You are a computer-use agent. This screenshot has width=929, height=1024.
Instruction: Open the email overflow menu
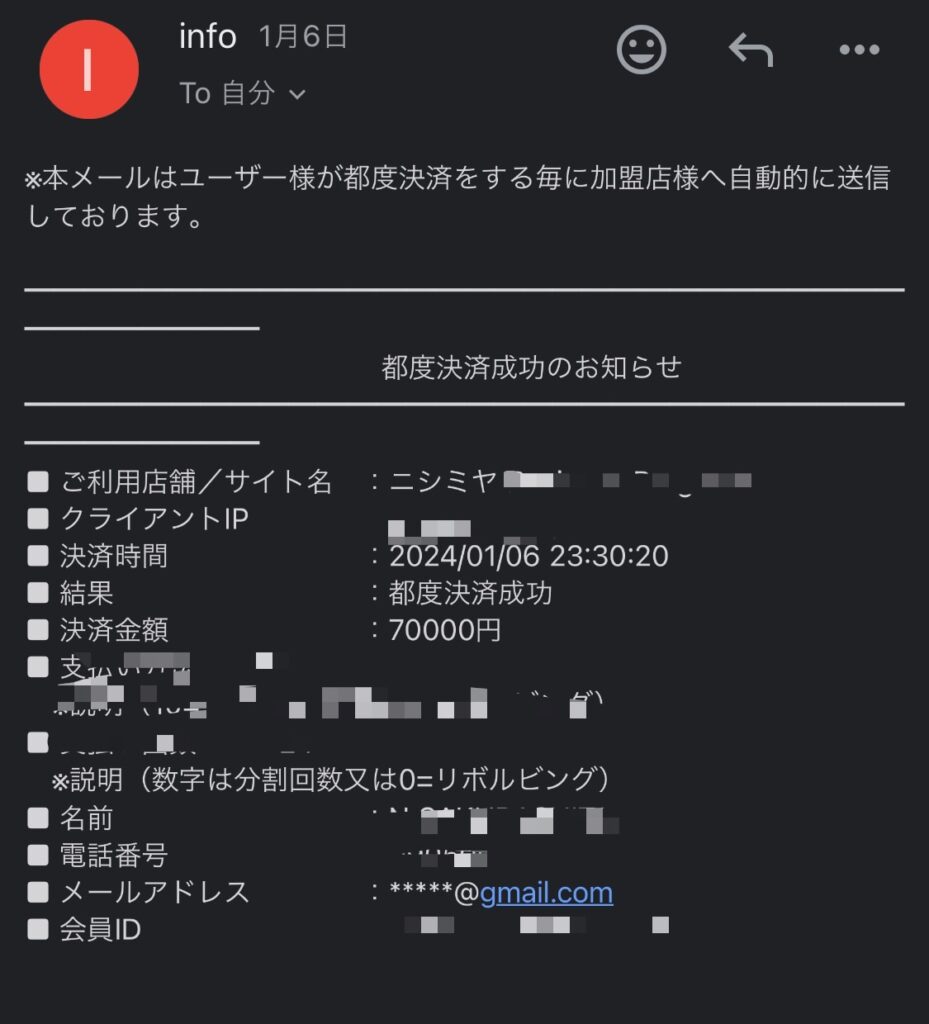pos(859,49)
